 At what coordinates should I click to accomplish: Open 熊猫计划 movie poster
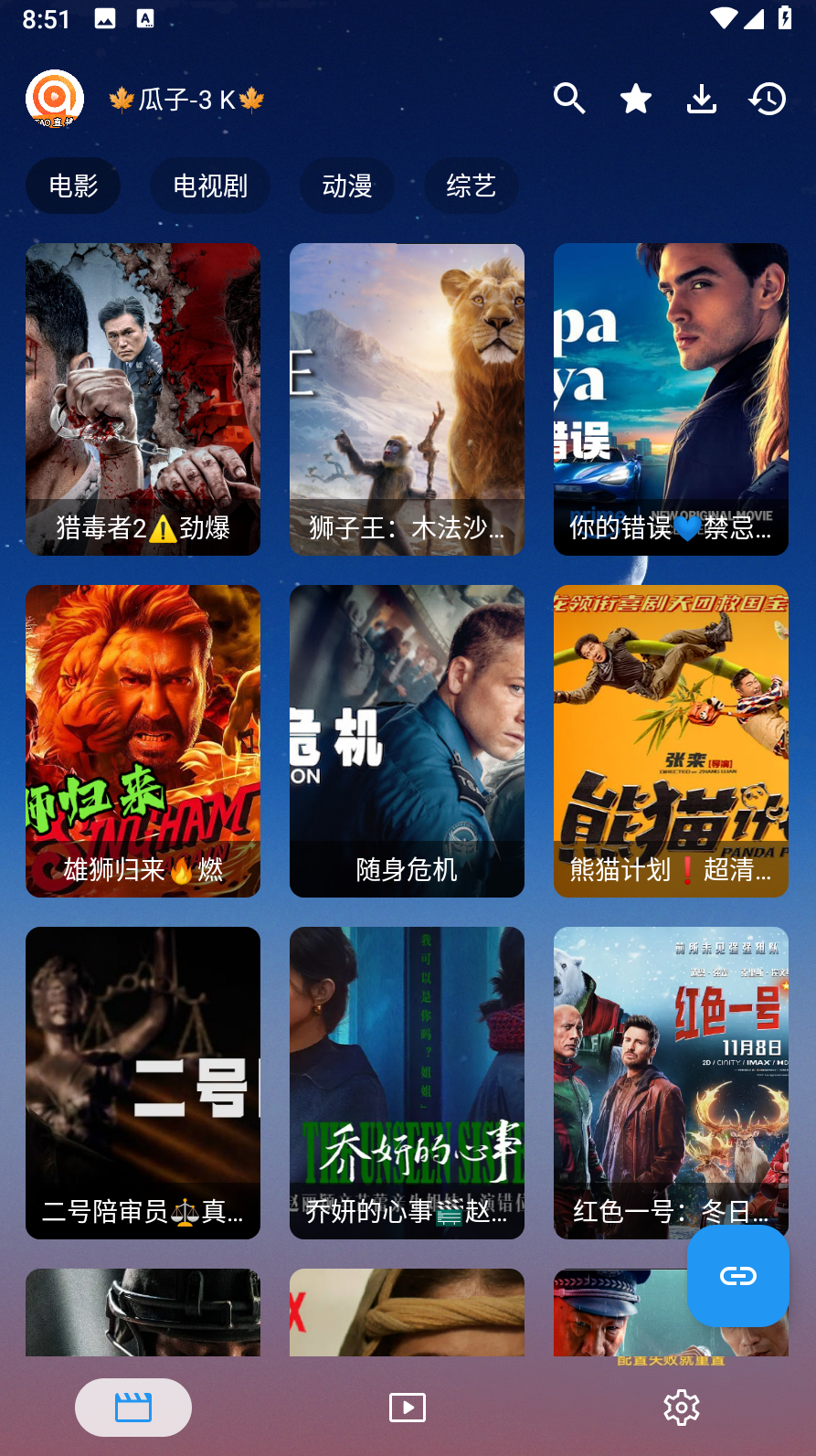pos(670,740)
